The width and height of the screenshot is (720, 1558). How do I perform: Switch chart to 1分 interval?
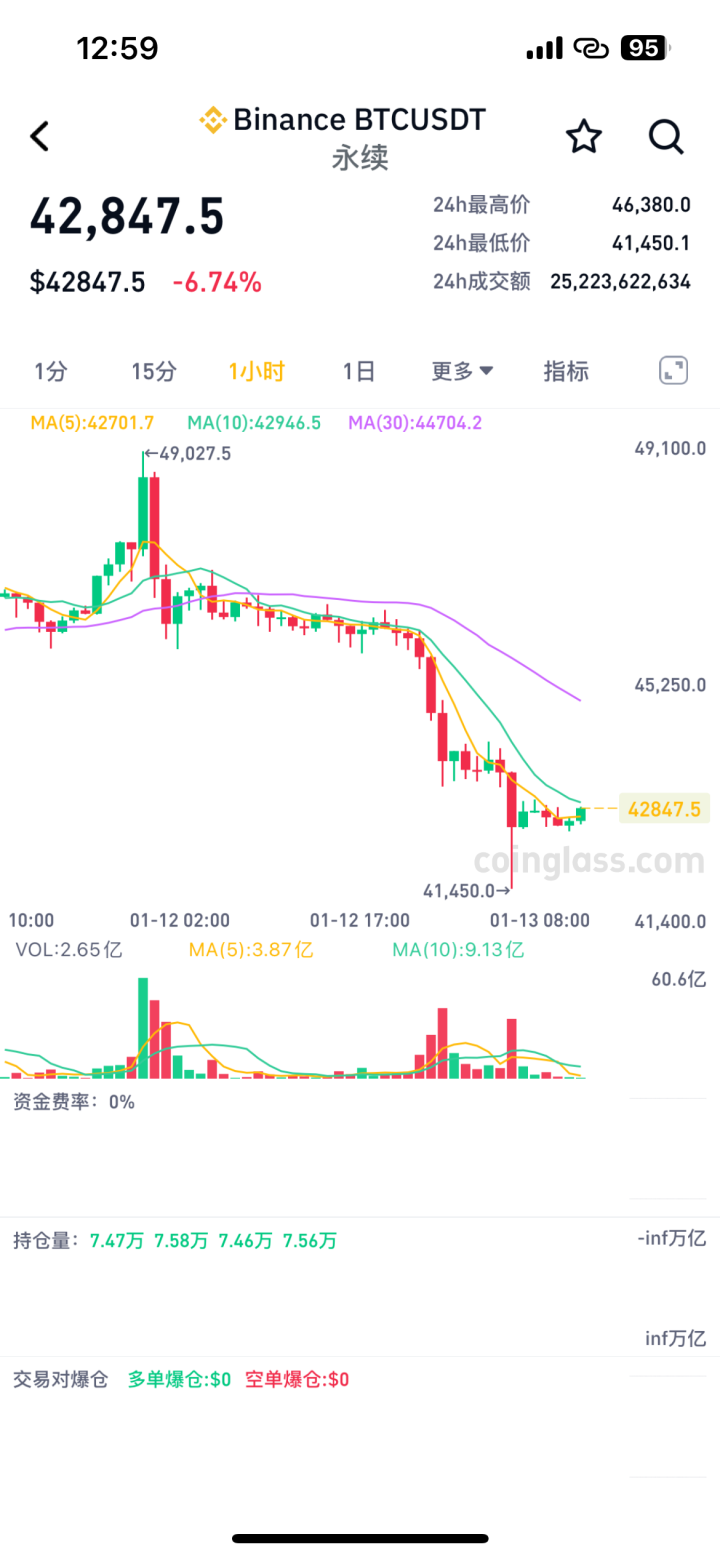click(x=51, y=372)
